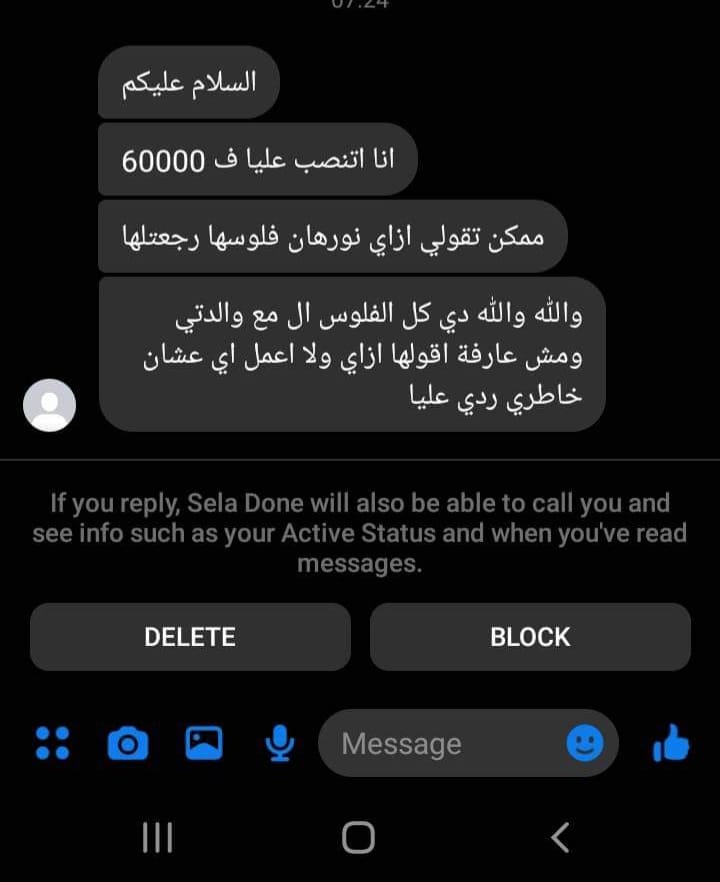Open the more options grid icon
Viewport: 720px width, 882px height.
52,743
